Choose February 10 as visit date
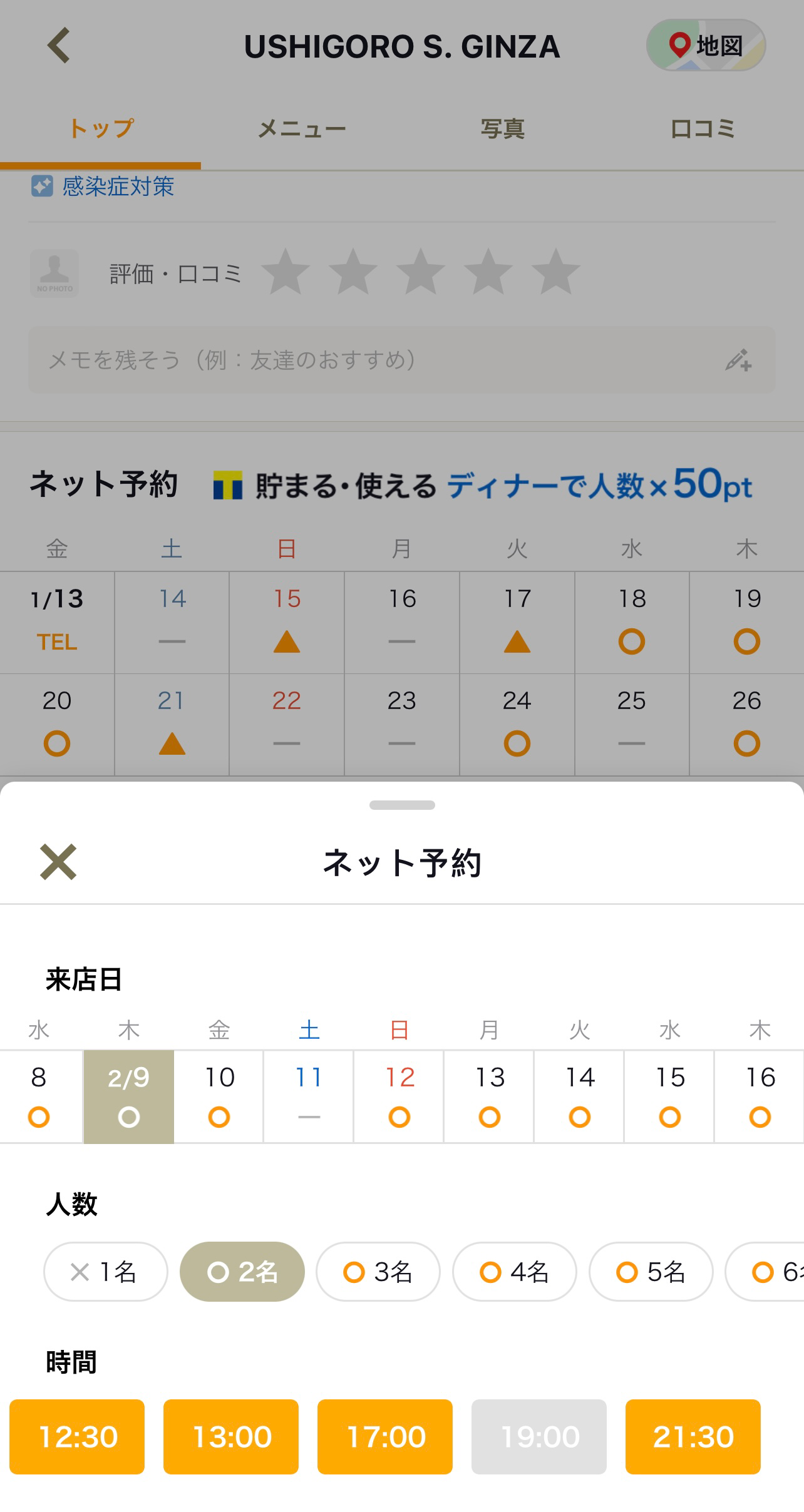 (219, 1096)
